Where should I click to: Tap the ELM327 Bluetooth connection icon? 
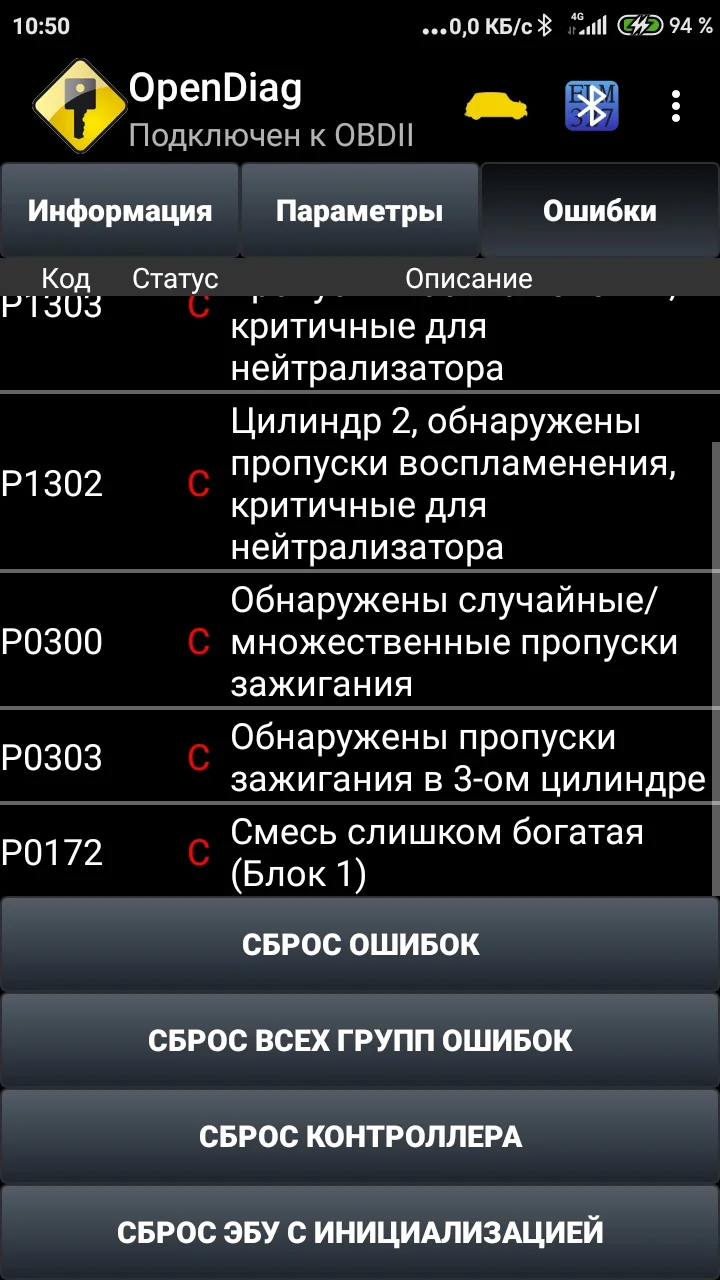[592, 105]
